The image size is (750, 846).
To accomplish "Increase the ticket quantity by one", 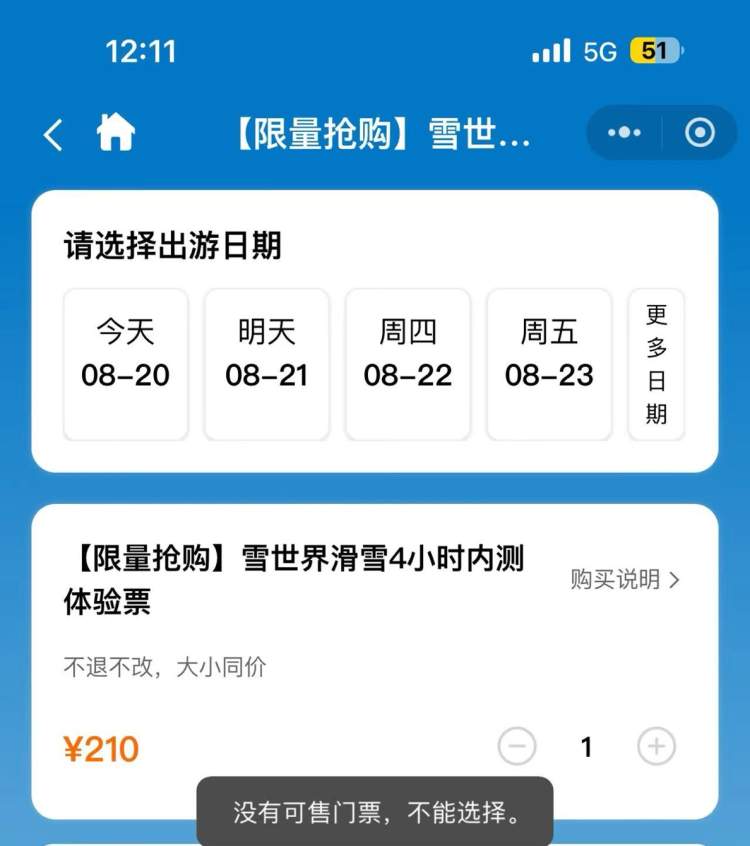I will (x=657, y=746).
